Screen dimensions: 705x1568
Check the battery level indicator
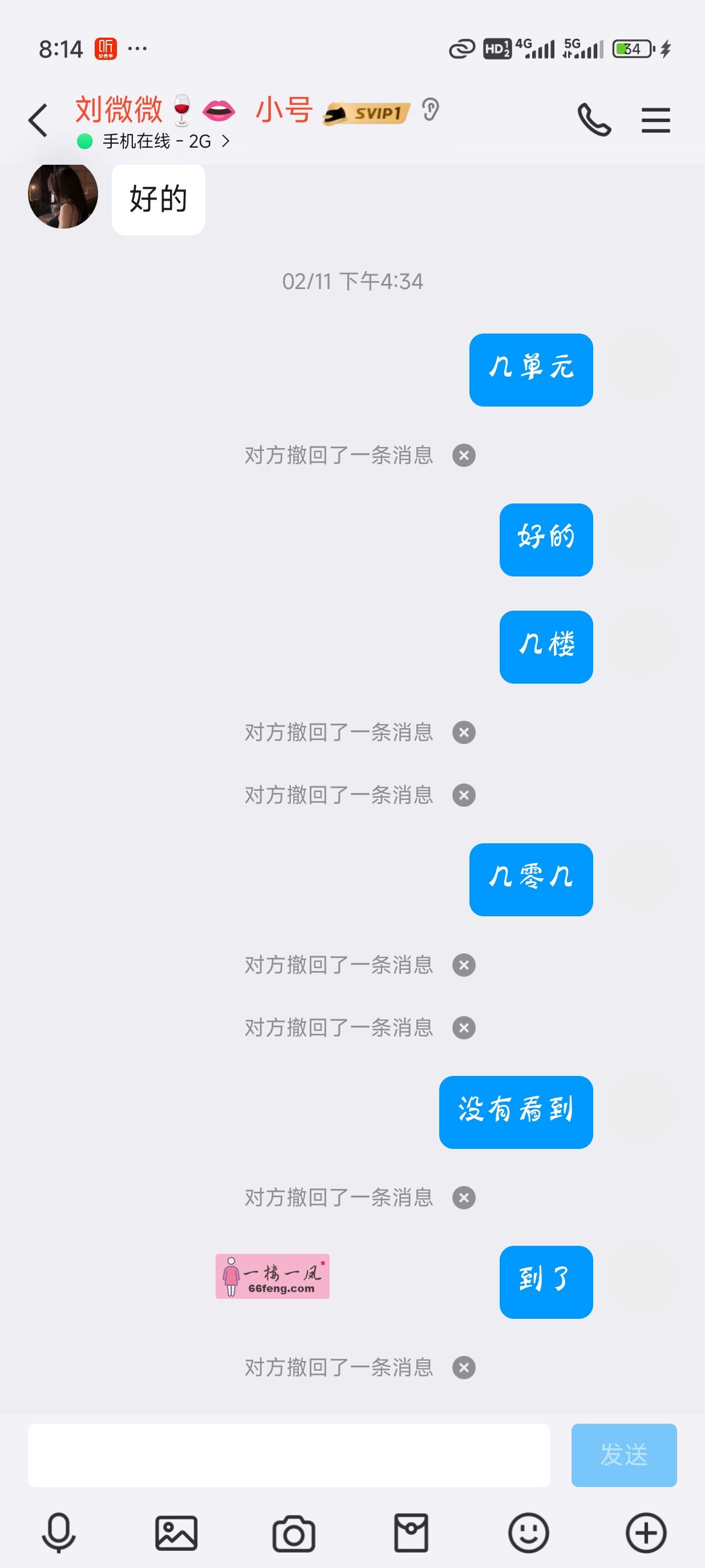(x=631, y=48)
